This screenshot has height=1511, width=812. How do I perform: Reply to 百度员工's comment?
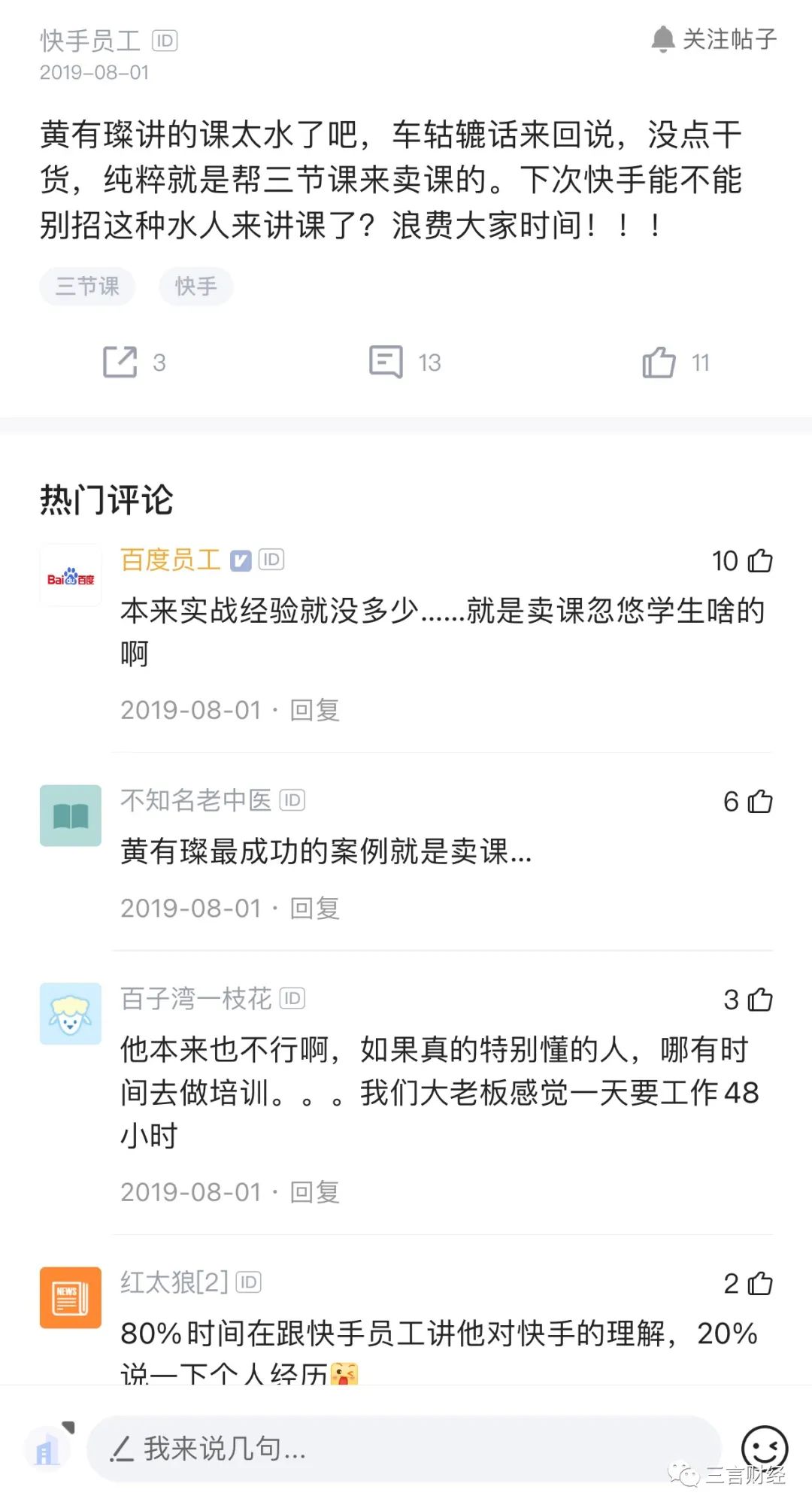point(315,710)
